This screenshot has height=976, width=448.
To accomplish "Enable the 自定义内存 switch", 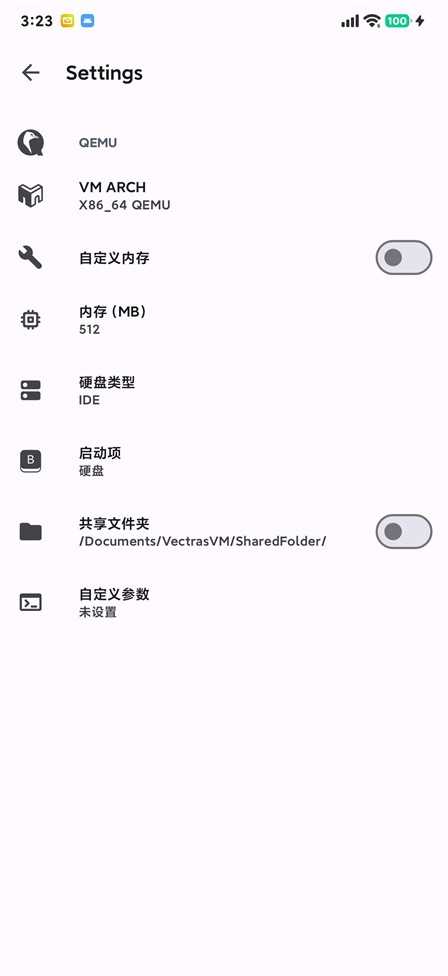I will [403, 257].
